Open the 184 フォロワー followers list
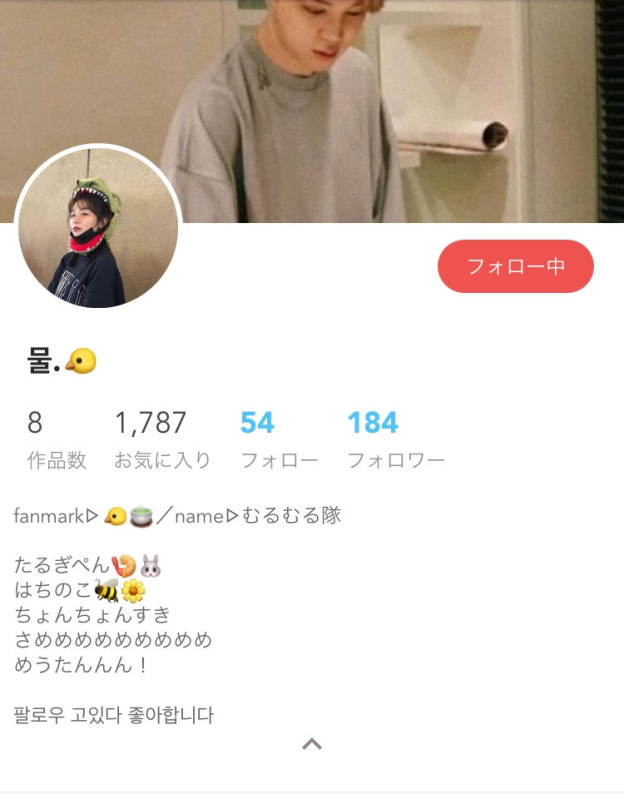Image resolution: width=624 pixels, height=794 pixels. 395,439
